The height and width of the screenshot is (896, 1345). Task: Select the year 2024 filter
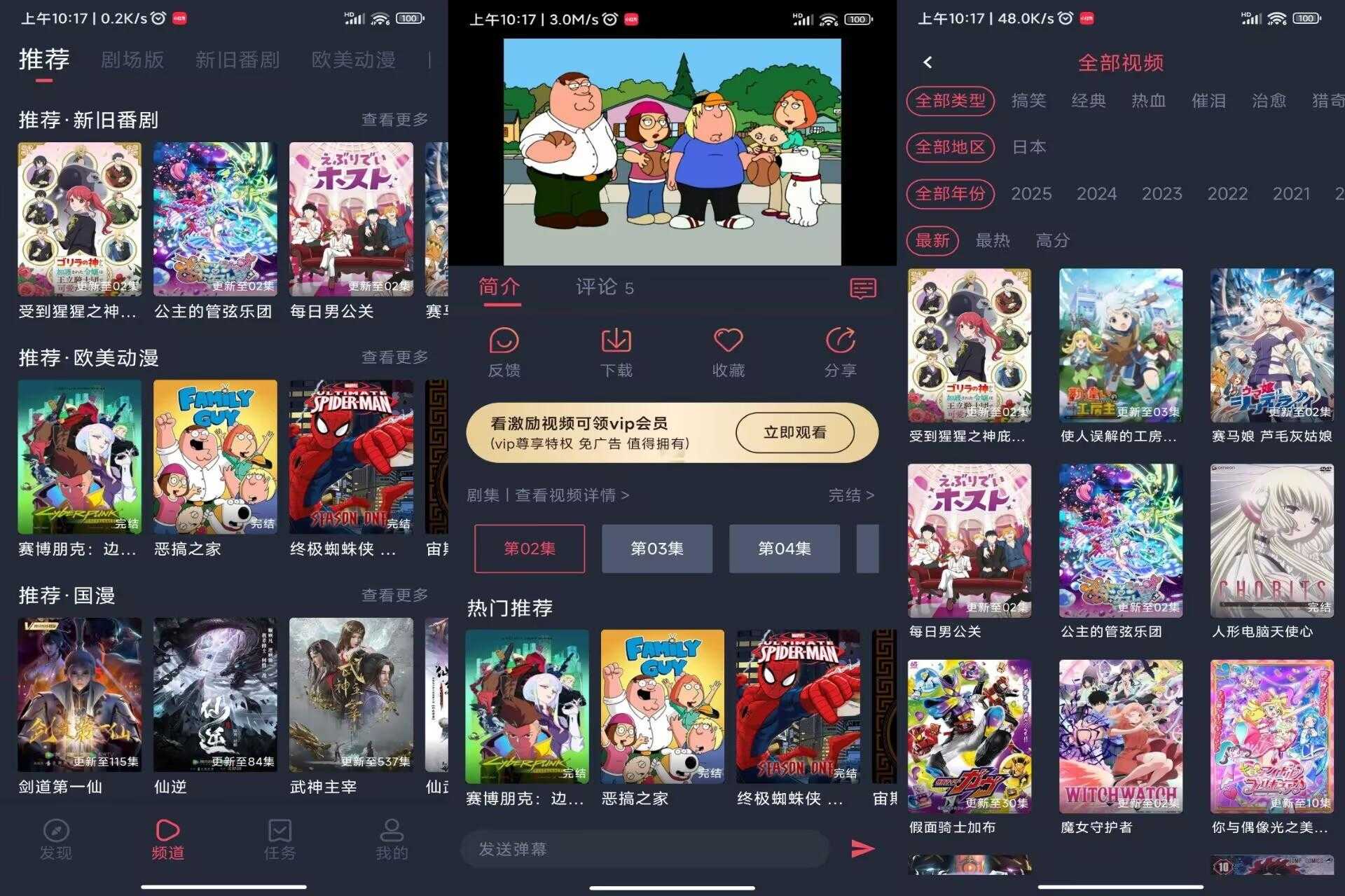(x=1096, y=194)
